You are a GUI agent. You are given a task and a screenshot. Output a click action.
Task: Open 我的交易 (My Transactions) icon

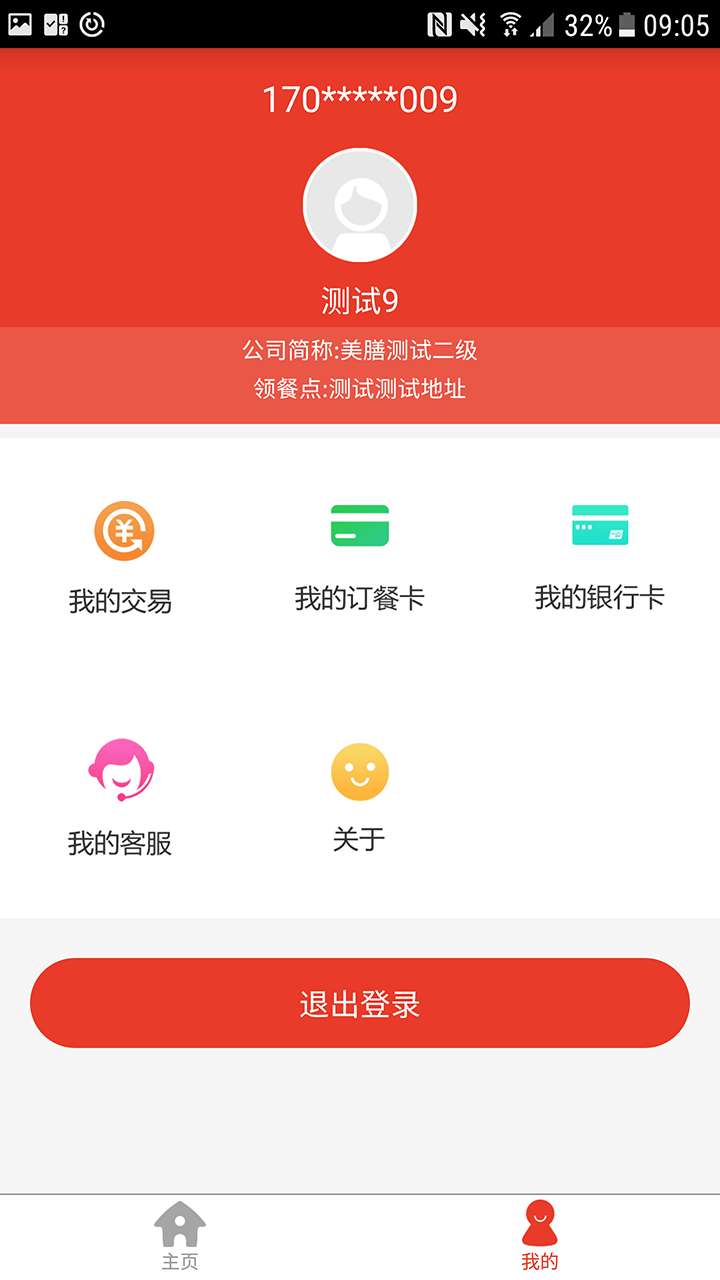coord(124,531)
